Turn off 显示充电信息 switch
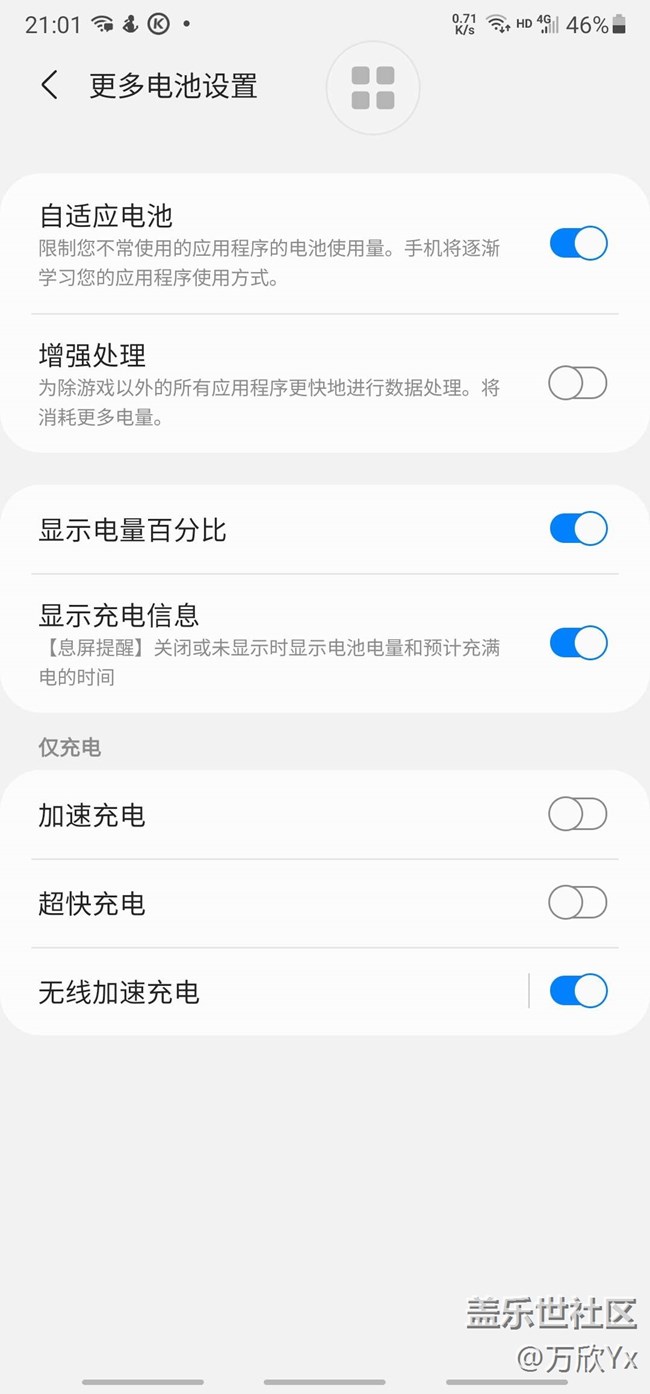Image resolution: width=650 pixels, height=1394 pixels. coord(578,643)
